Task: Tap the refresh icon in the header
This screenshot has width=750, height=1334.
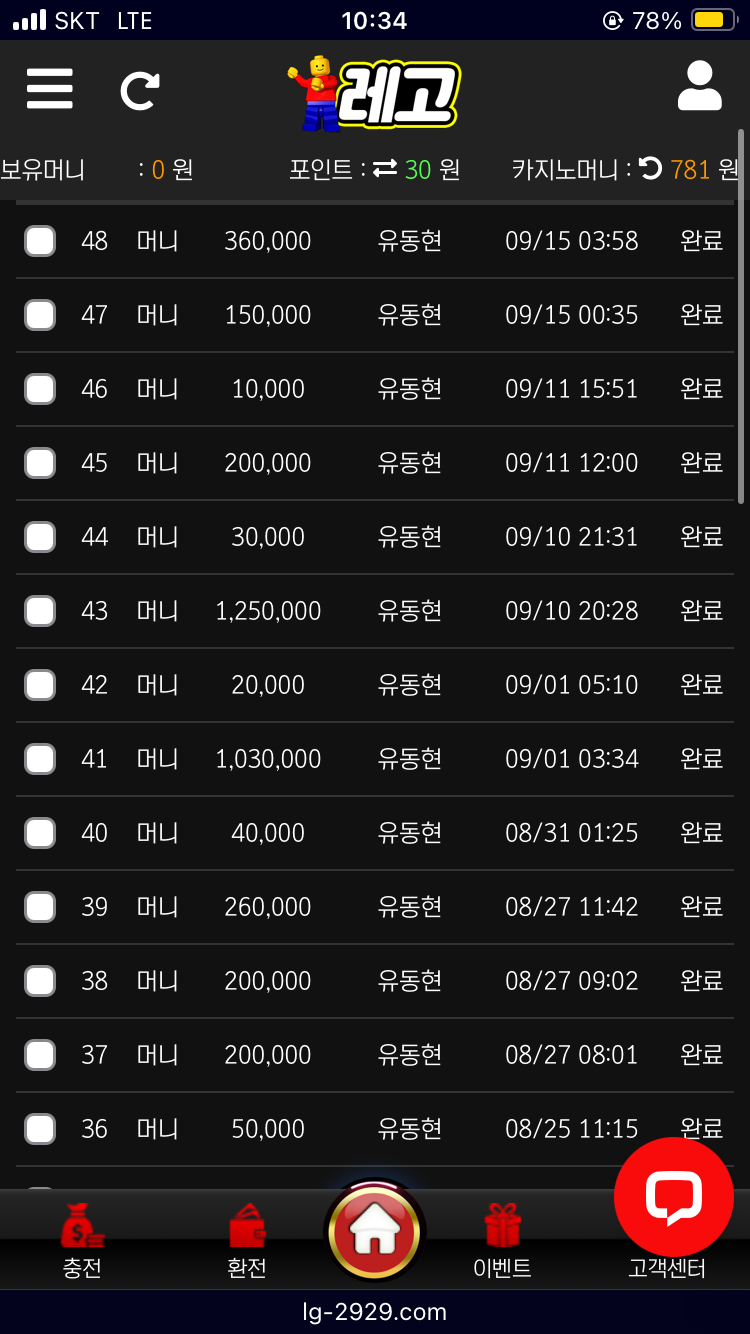Action: click(x=139, y=91)
